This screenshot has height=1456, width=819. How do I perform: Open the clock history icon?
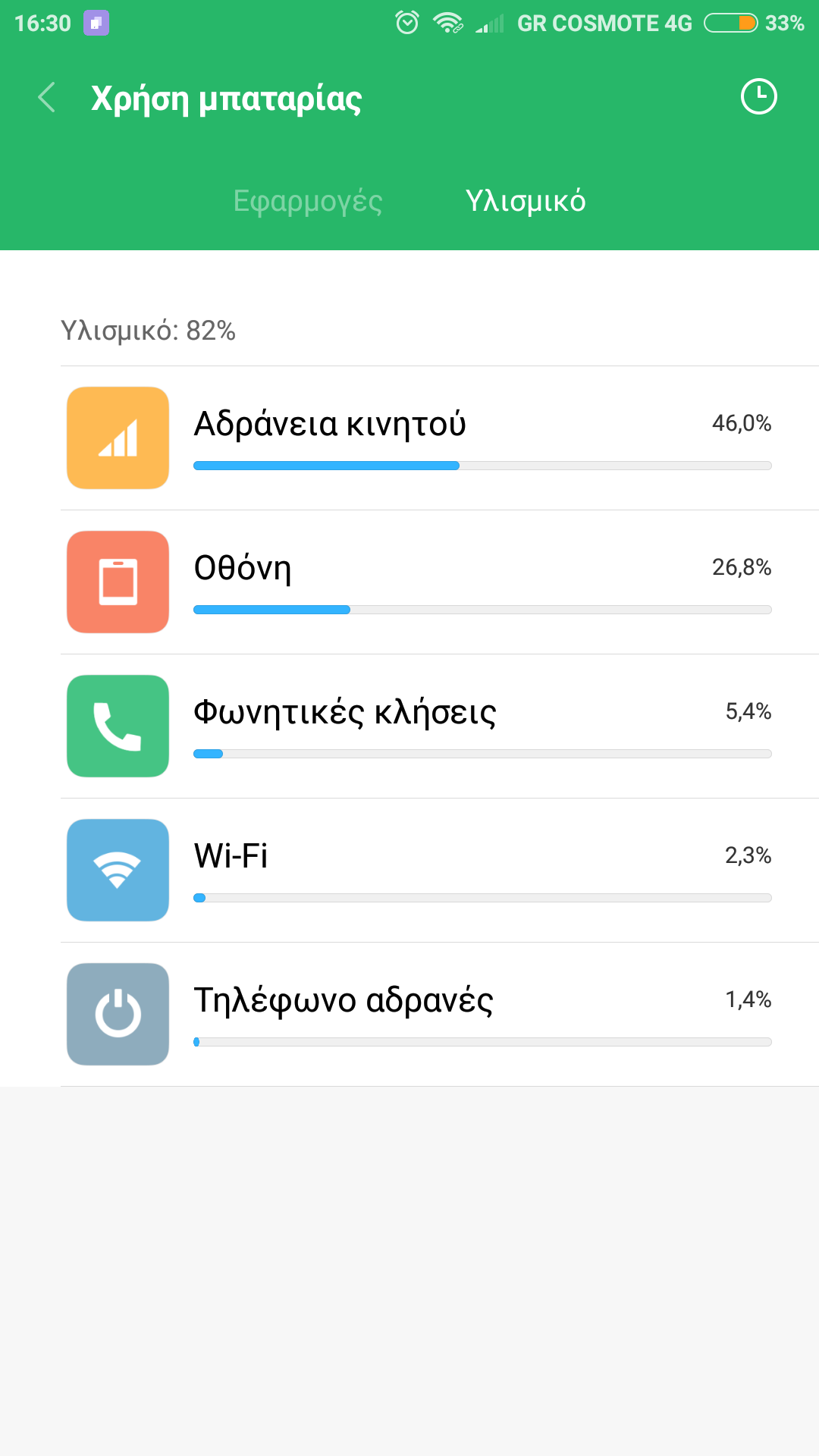pyautogui.click(x=758, y=97)
